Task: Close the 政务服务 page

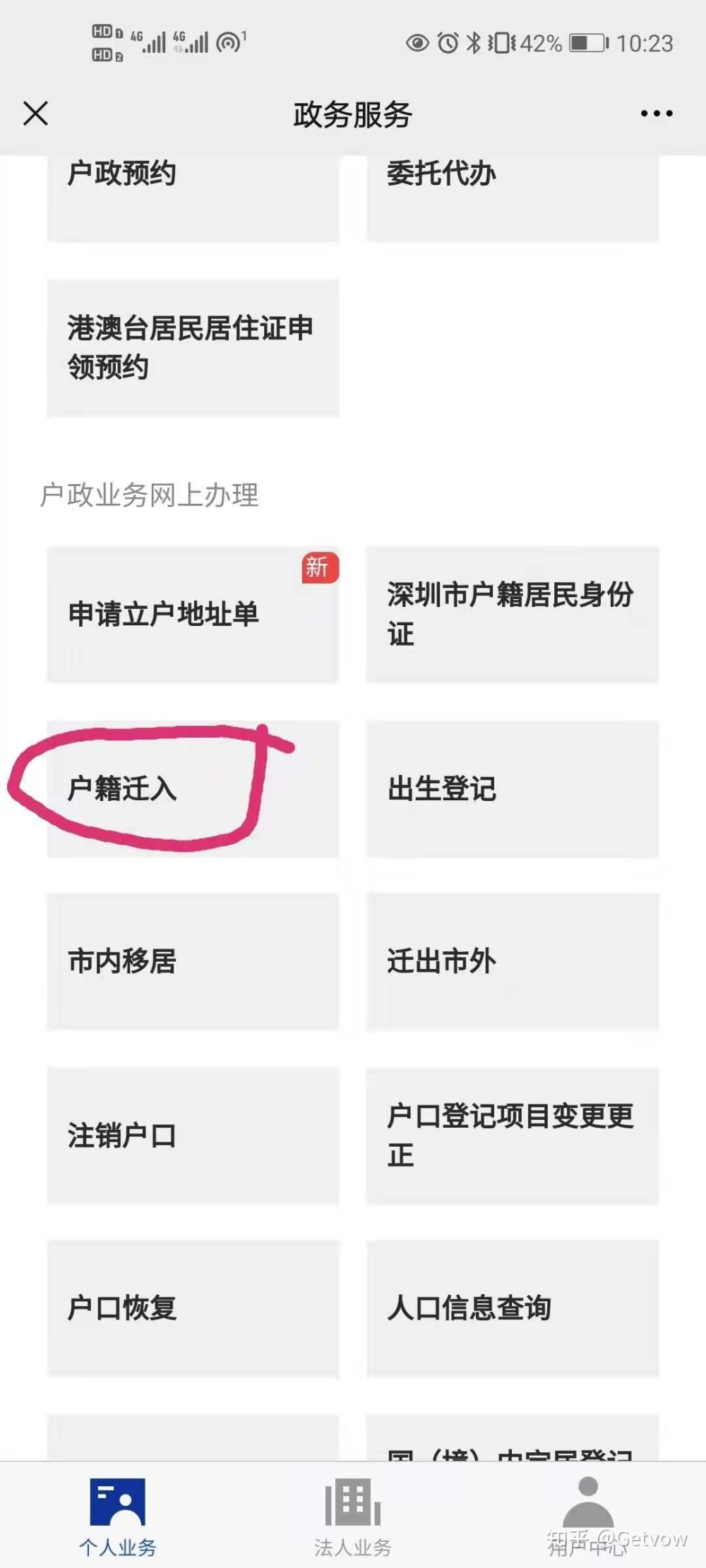Action: coord(35,113)
